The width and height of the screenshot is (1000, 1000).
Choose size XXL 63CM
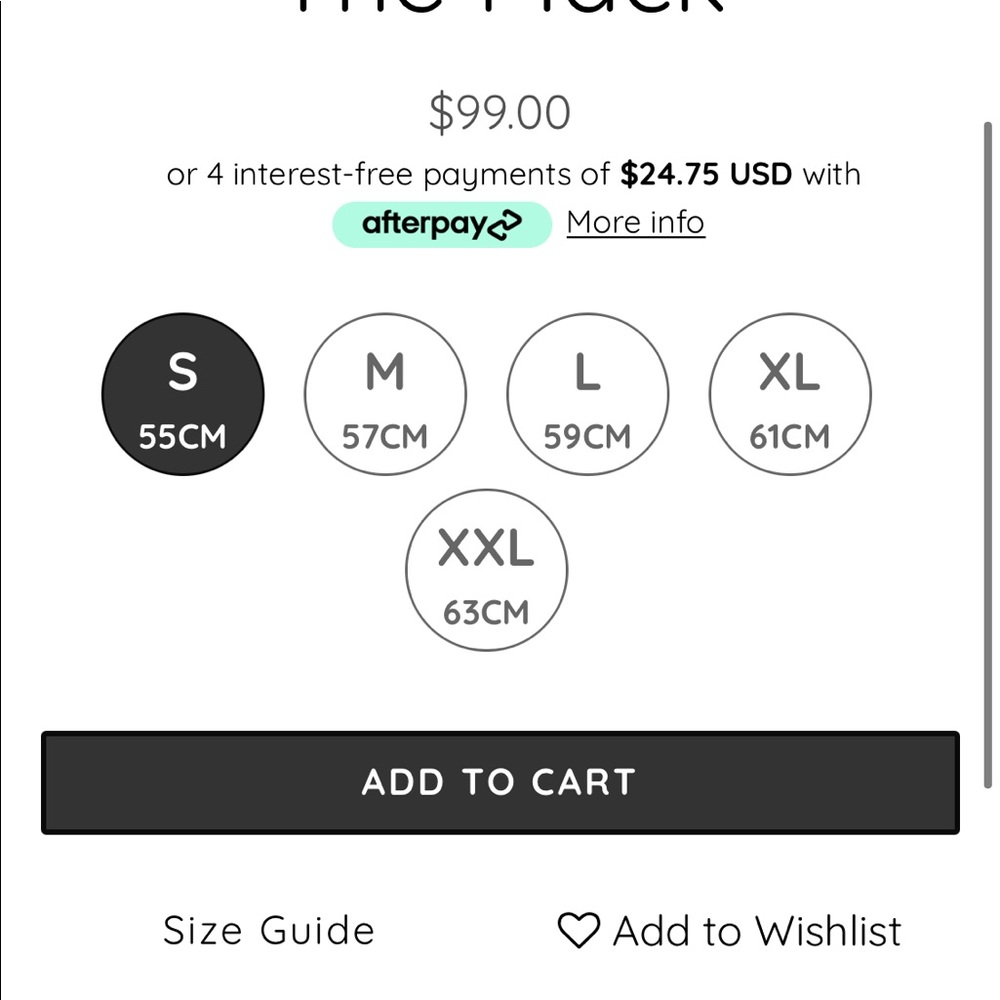pos(486,570)
